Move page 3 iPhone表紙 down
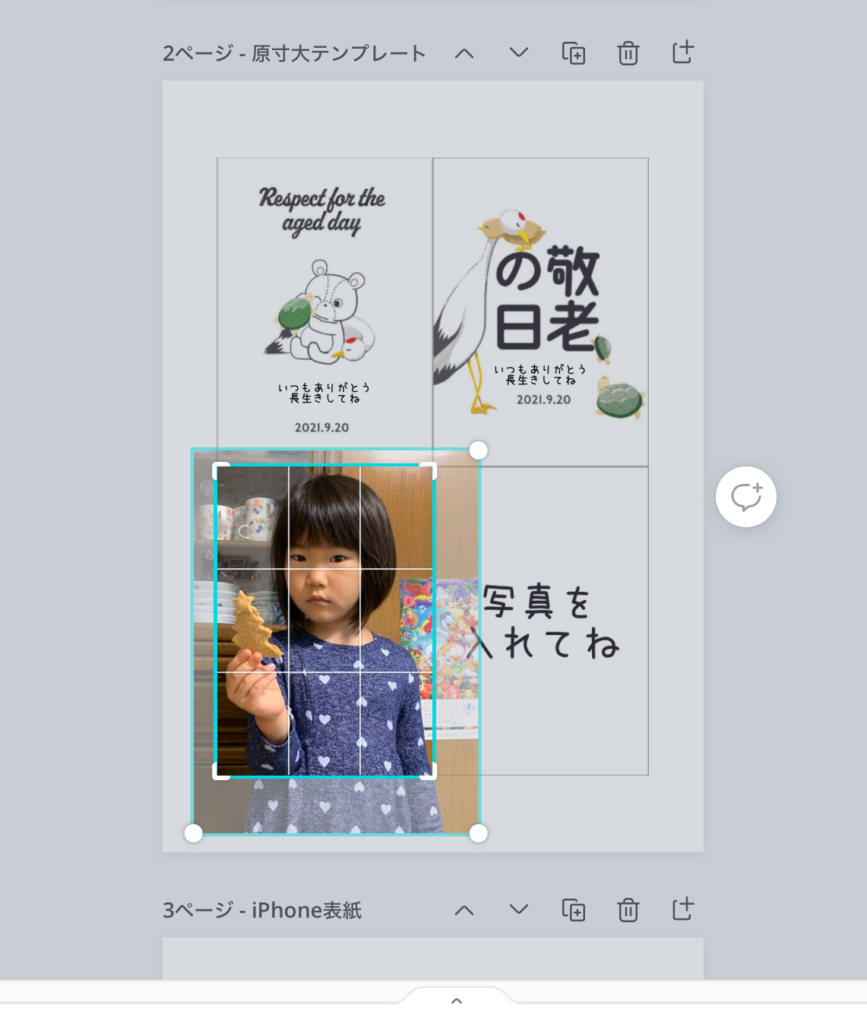867x1024 pixels. (x=518, y=910)
